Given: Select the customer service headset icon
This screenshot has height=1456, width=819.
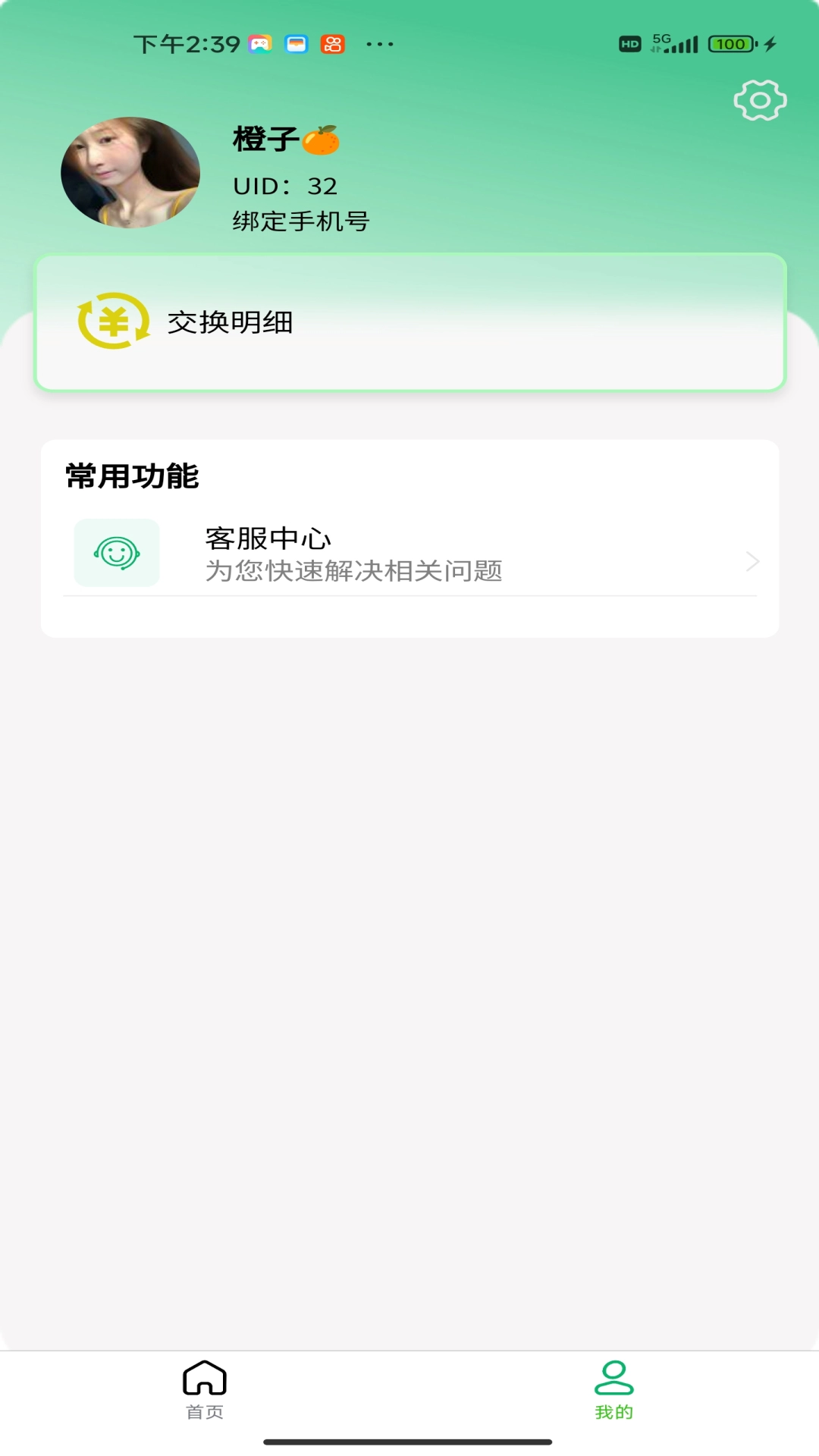Looking at the screenshot, I should click(115, 553).
